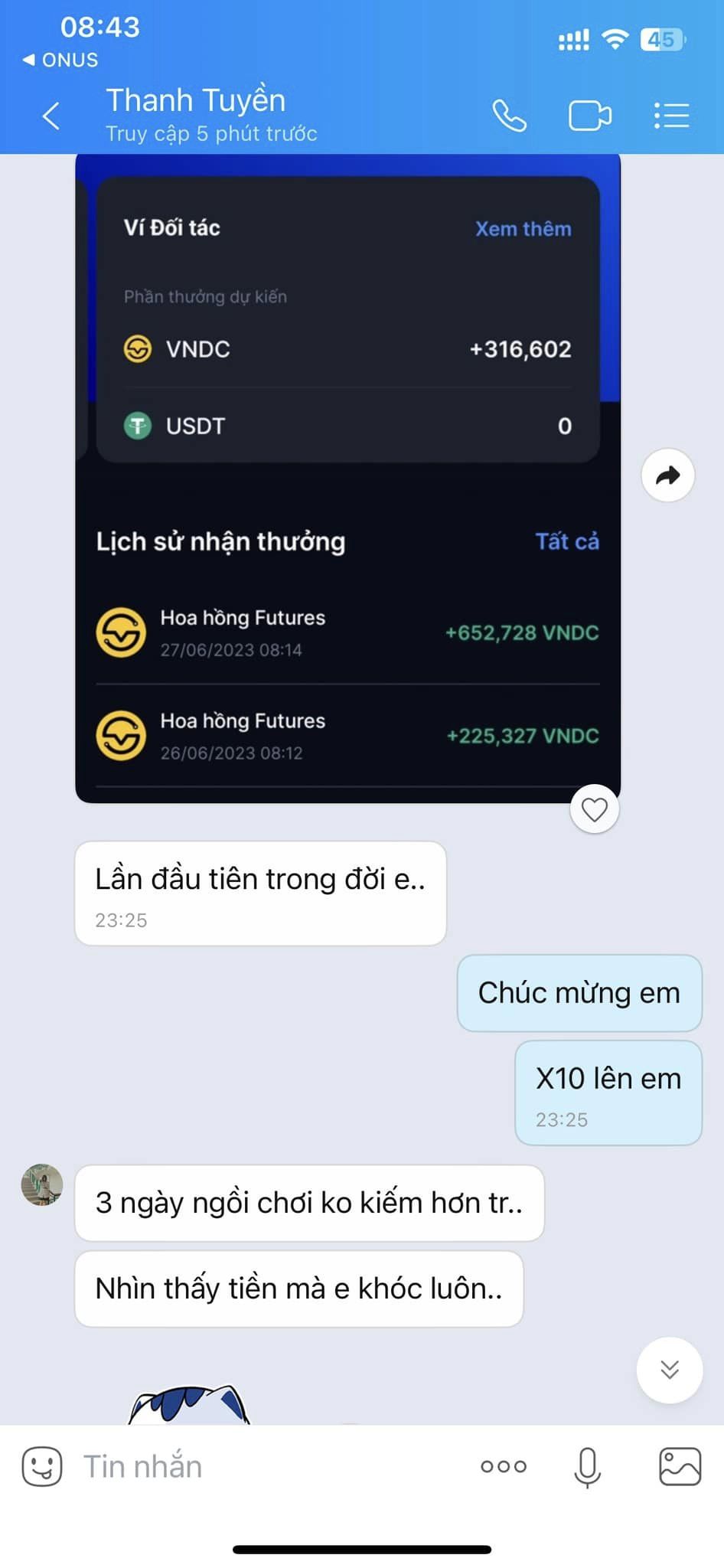The height and width of the screenshot is (1568, 724).
Task: Return to the ONUS app
Action: click(x=61, y=60)
